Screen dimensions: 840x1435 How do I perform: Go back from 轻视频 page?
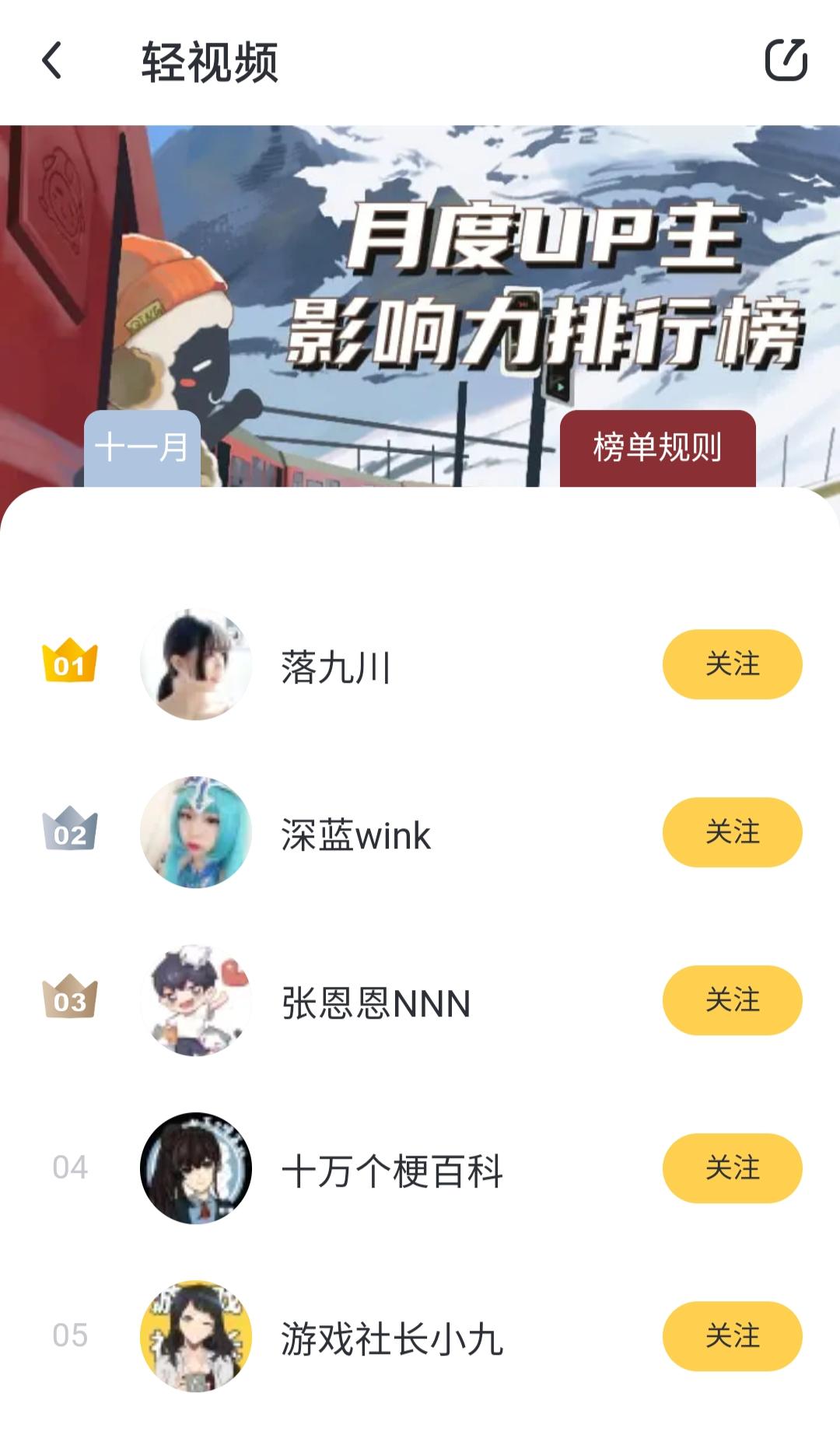pyautogui.click(x=52, y=61)
